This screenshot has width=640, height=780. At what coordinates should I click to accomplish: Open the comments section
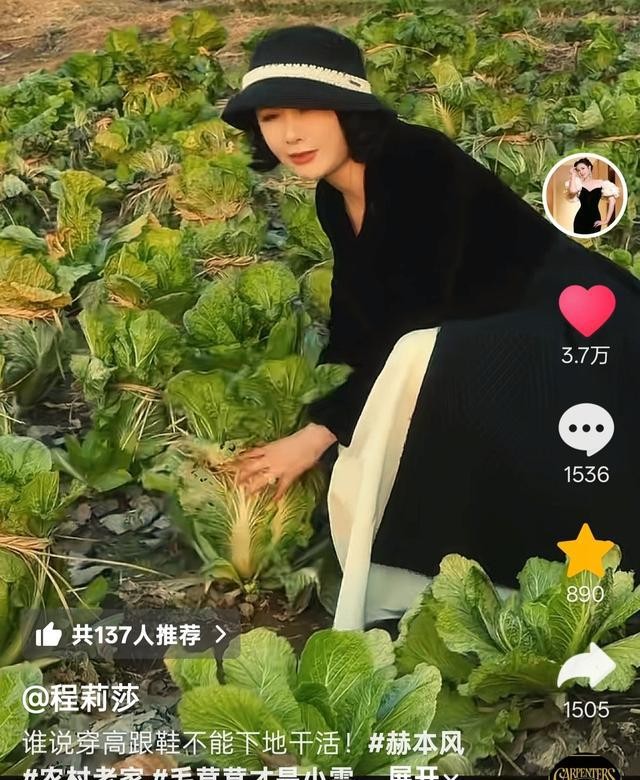pos(586,430)
